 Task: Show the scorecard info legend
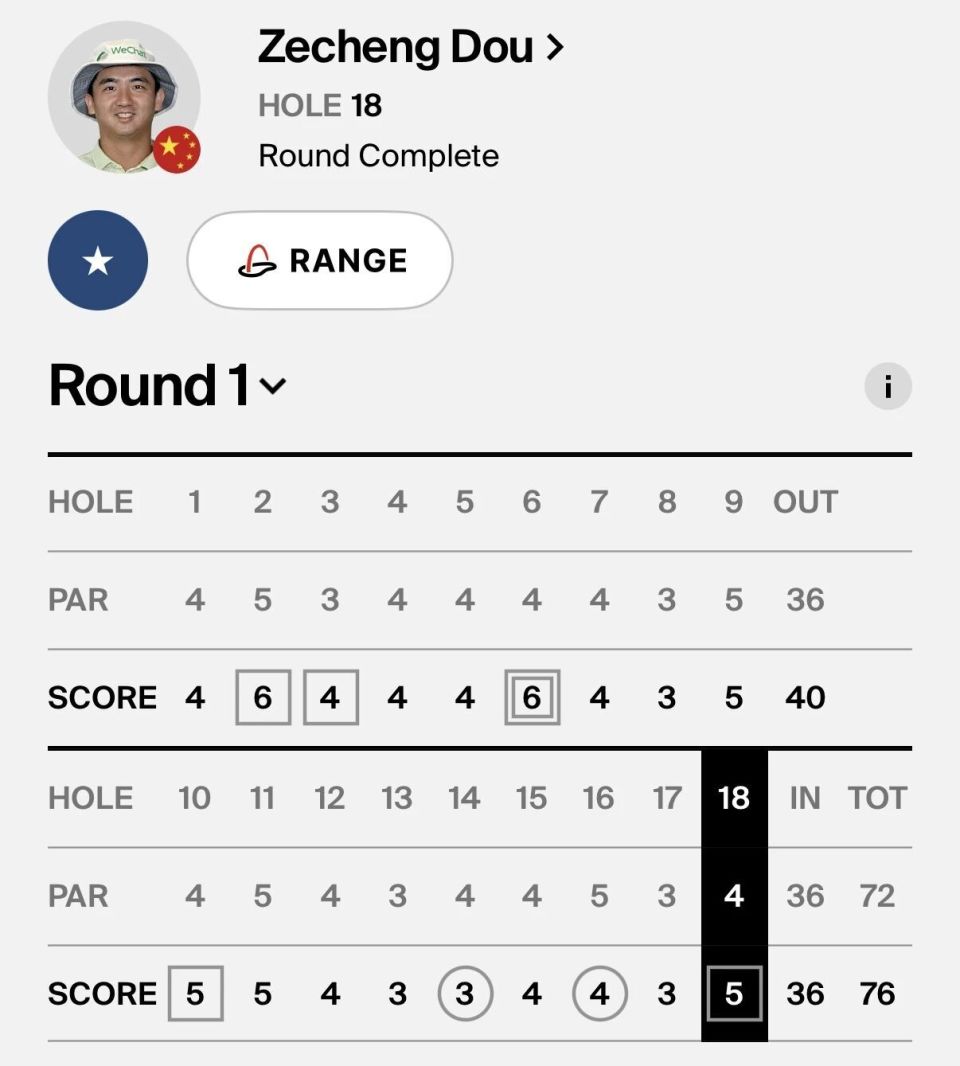coord(887,386)
